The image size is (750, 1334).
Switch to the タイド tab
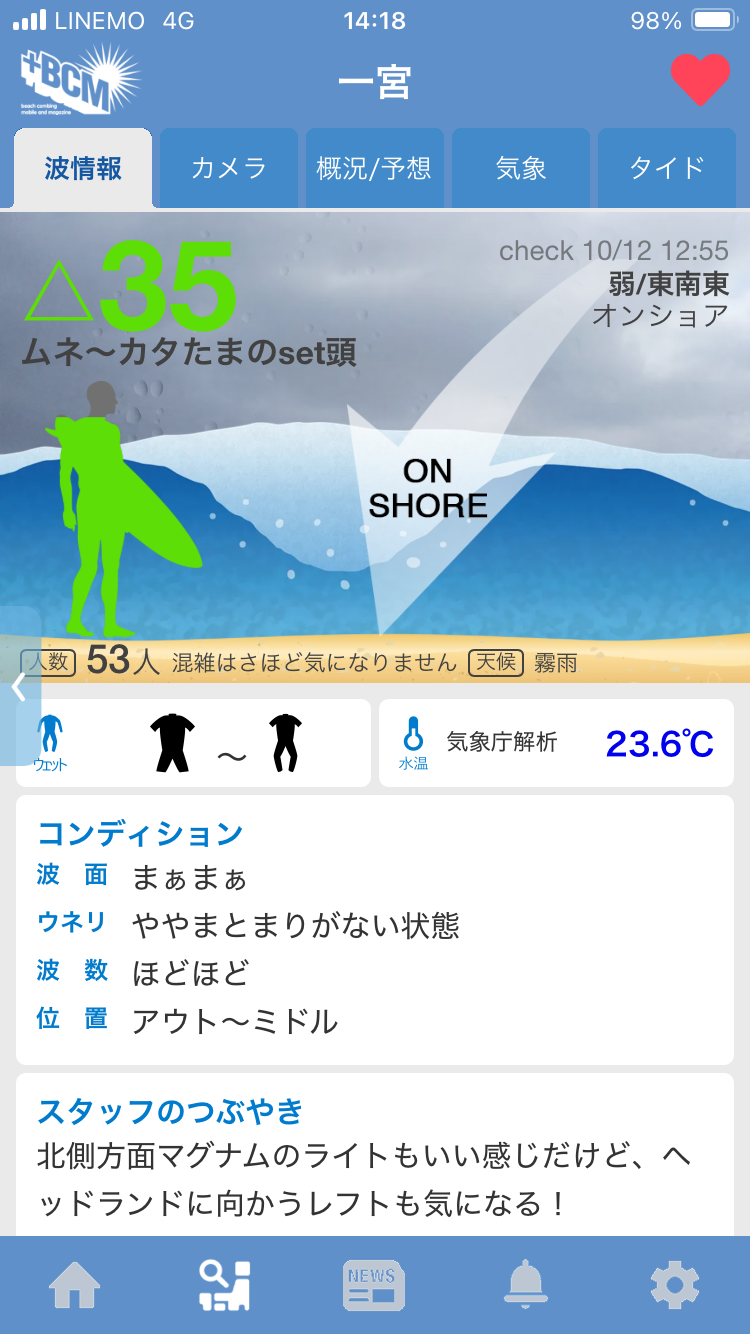click(x=667, y=168)
